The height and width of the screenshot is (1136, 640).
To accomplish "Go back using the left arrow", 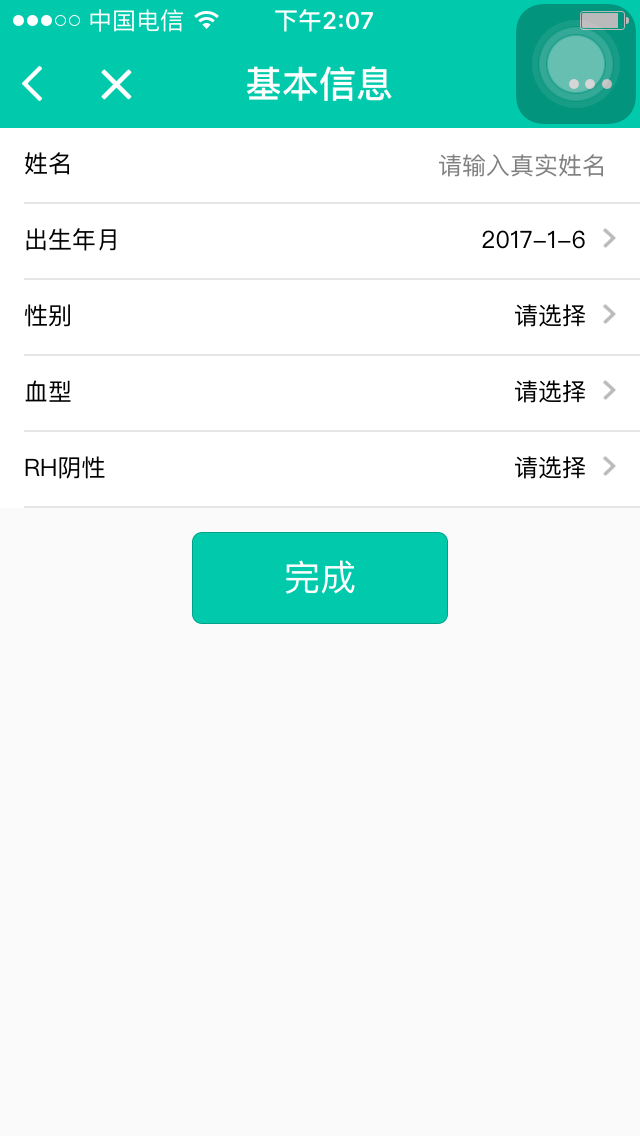I will 33,84.
